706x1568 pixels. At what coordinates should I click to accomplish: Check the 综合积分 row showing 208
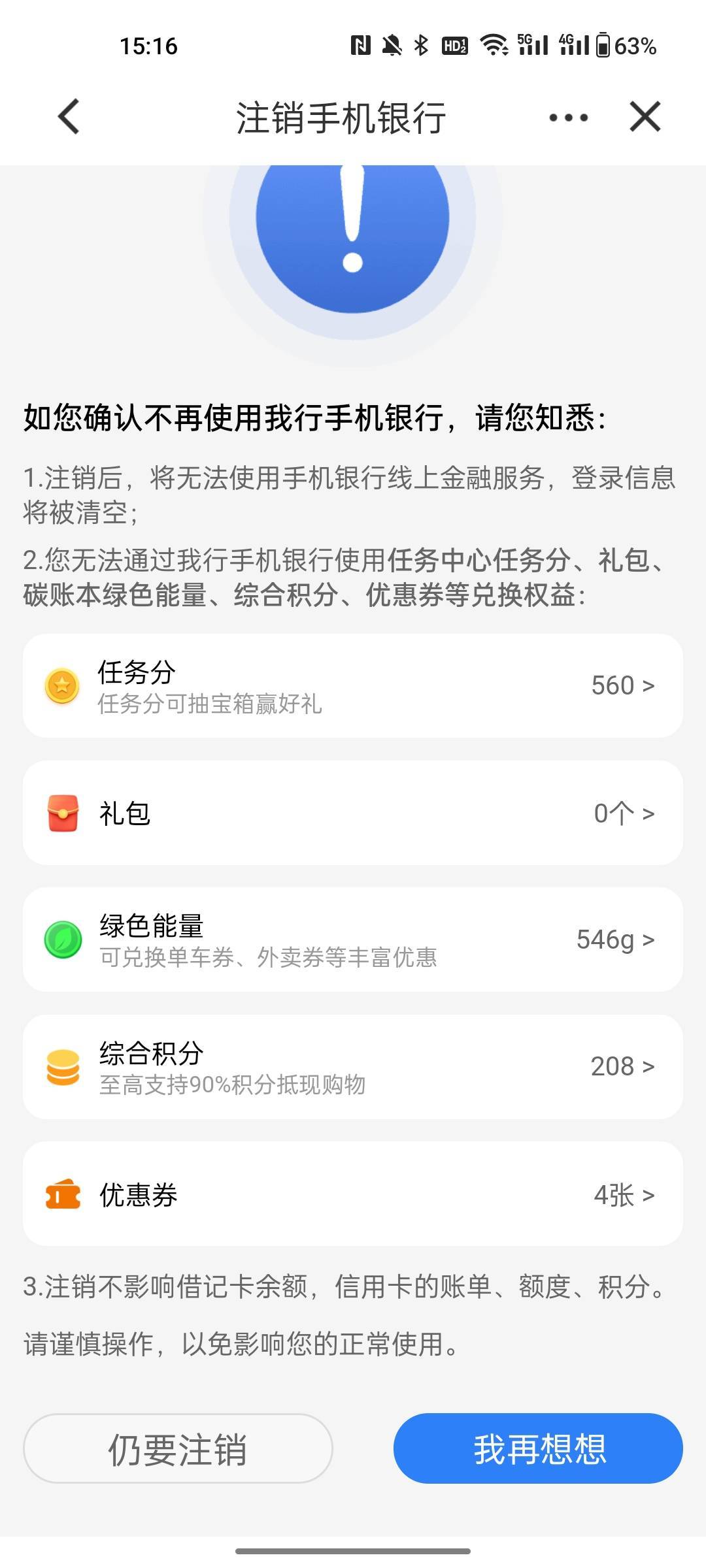tap(353, 1066)
